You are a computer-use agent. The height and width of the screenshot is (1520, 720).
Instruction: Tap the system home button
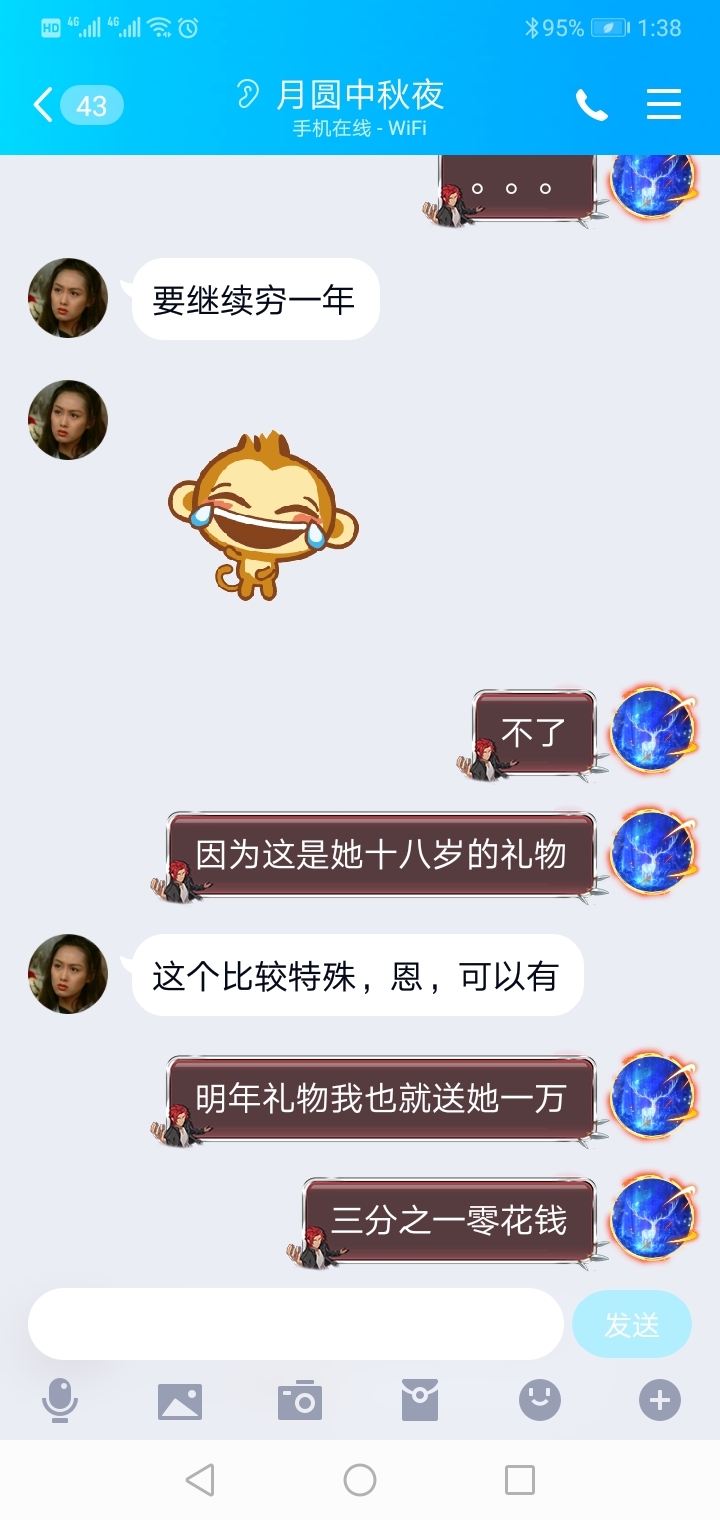(360, 1480)
